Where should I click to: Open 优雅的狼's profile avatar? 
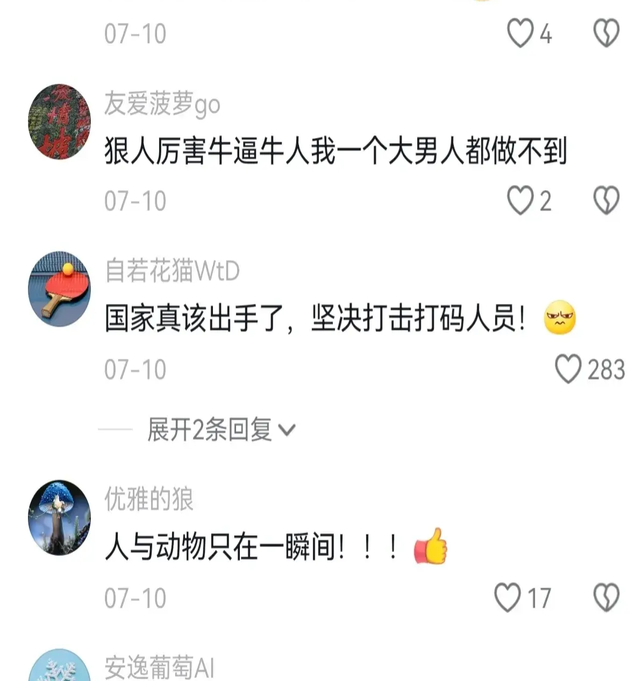59,516
